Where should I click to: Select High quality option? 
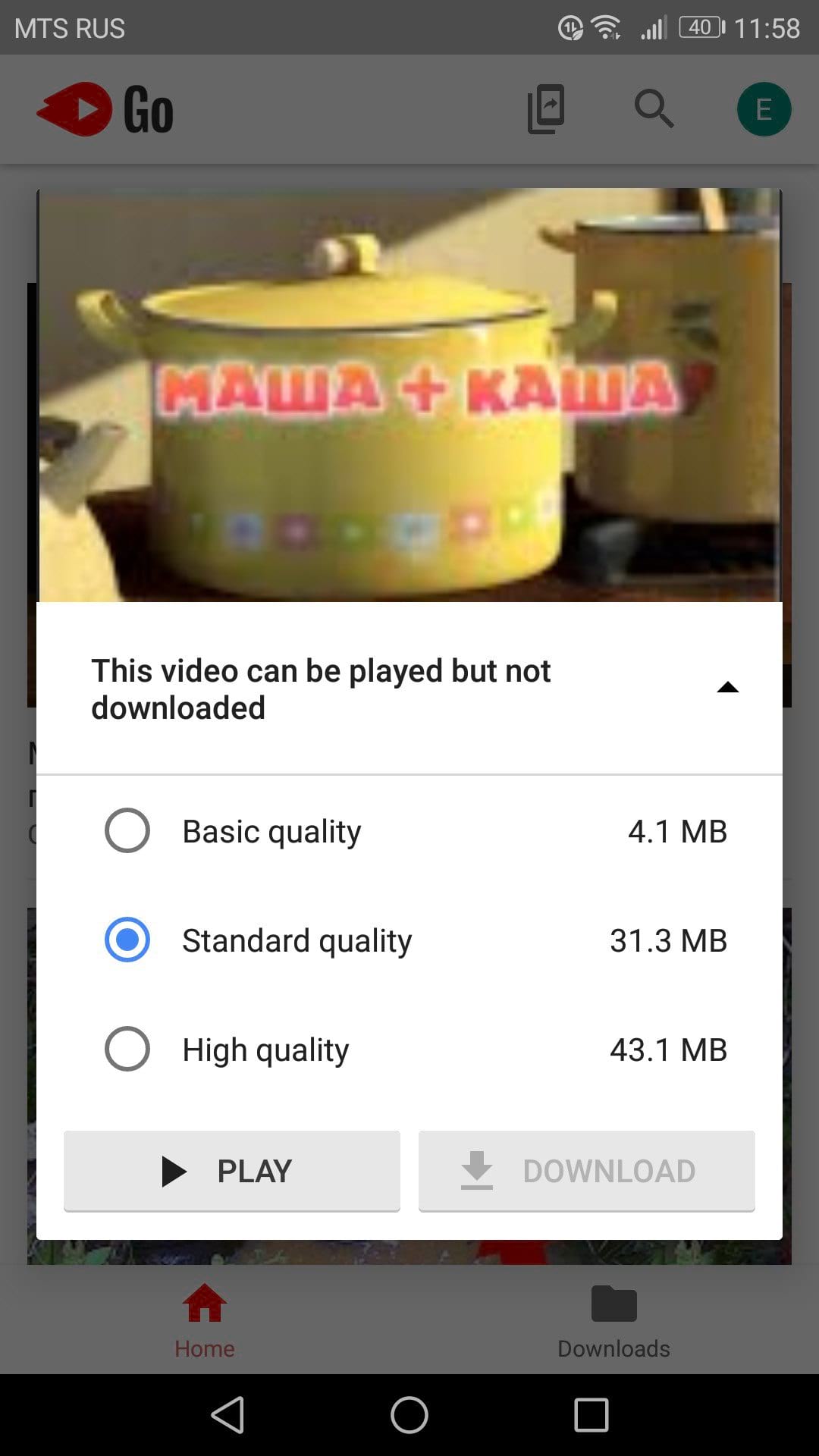127,1049
